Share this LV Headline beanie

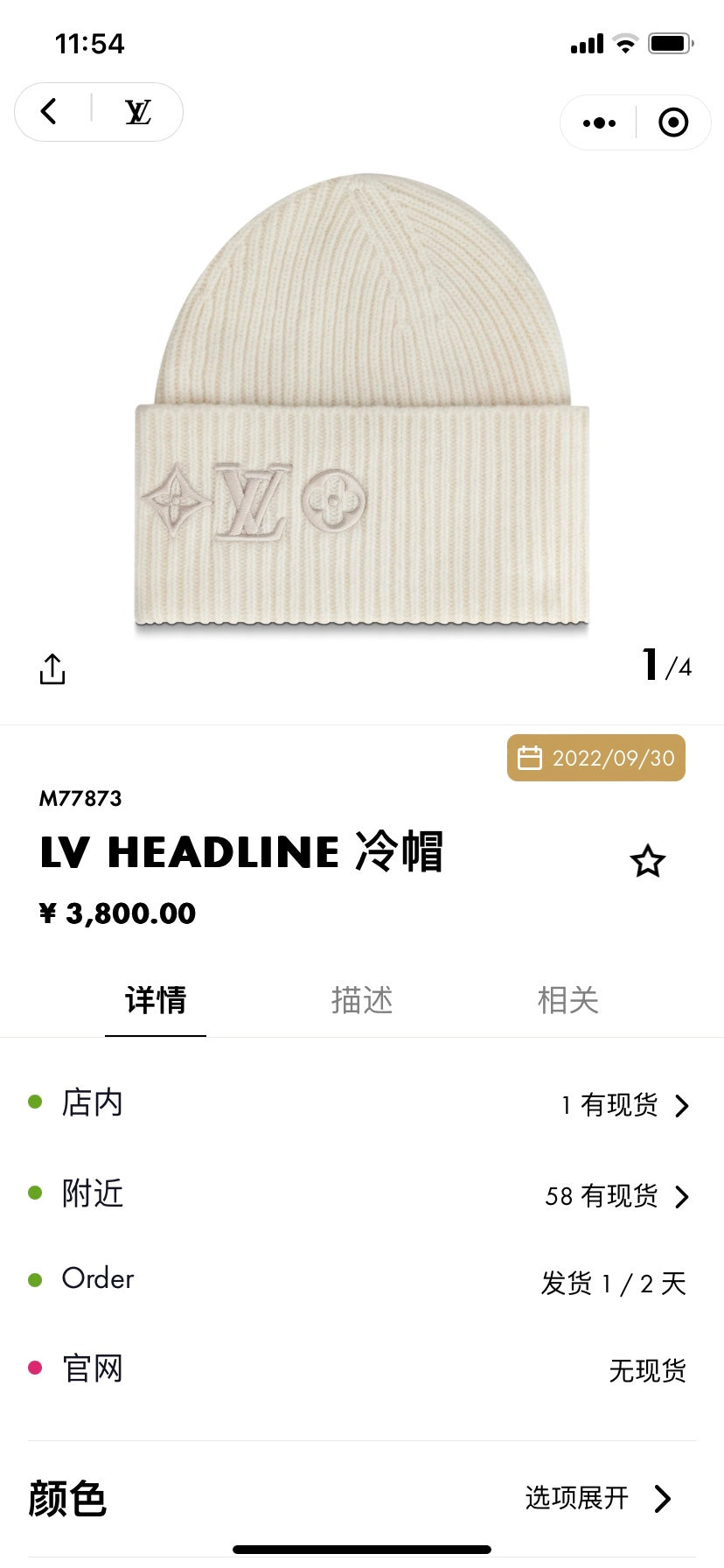[x=52, y=668]
